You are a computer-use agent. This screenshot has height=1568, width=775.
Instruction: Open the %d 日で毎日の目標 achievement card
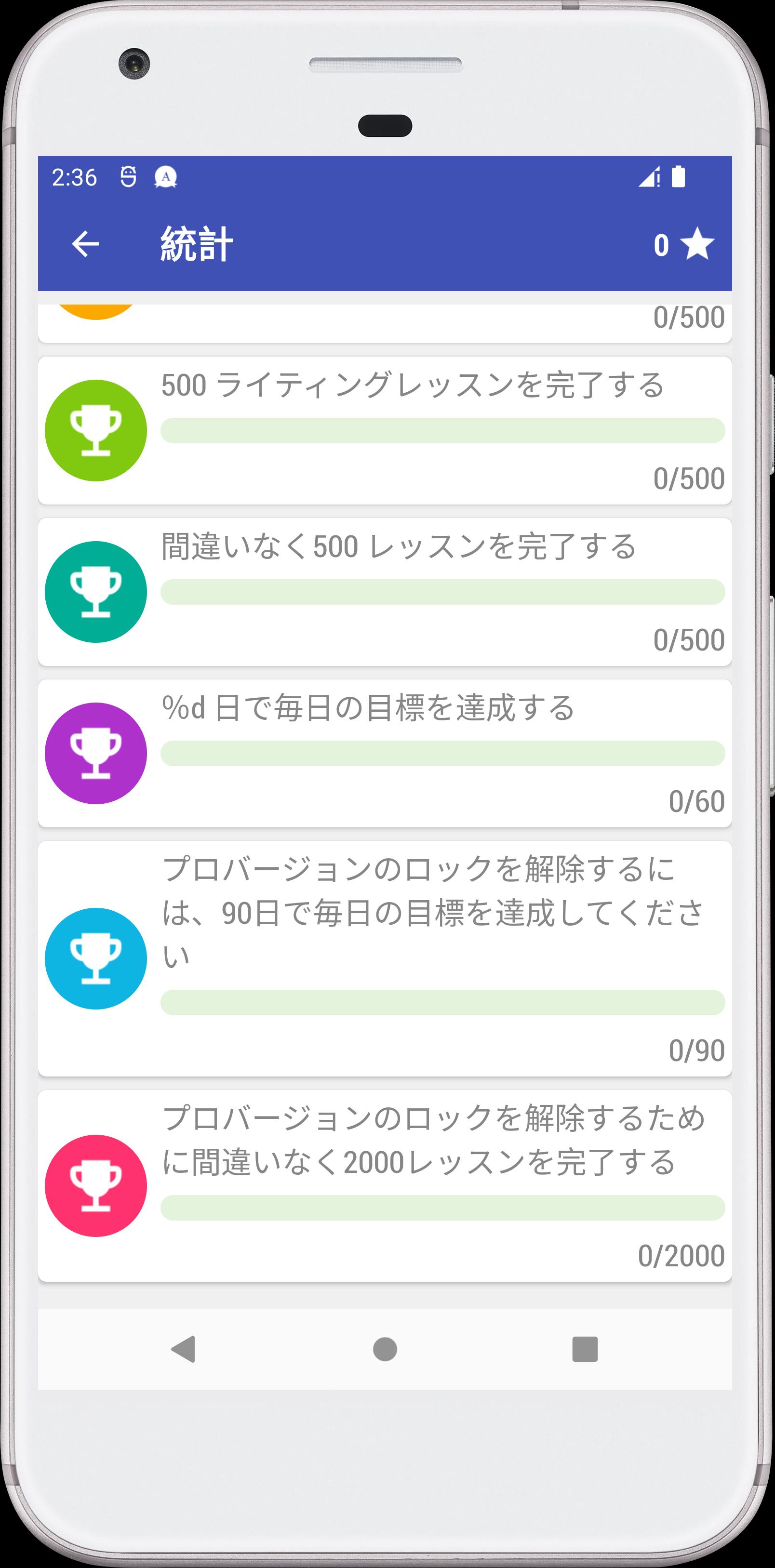[x=385, y=753]
